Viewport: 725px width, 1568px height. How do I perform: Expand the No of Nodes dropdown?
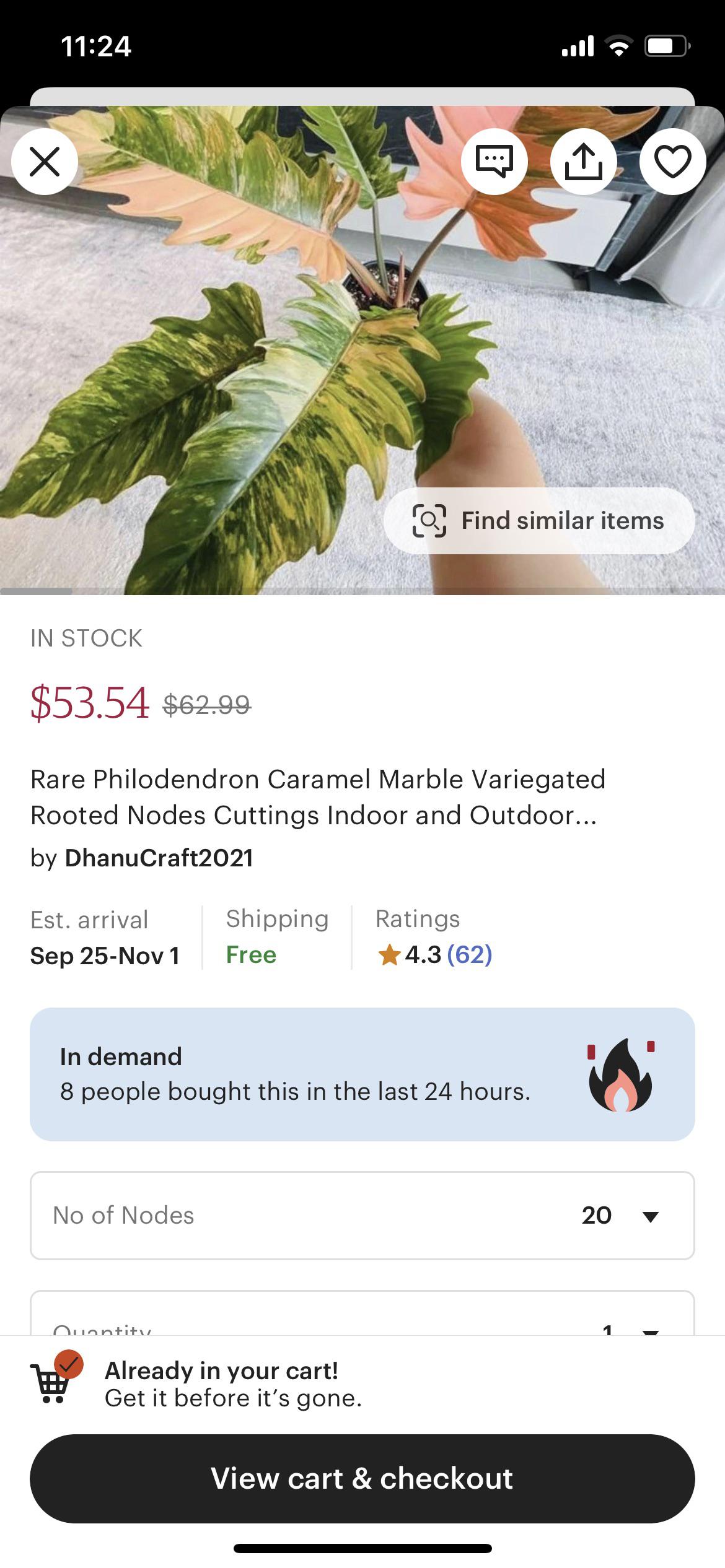pos(362,1215)
